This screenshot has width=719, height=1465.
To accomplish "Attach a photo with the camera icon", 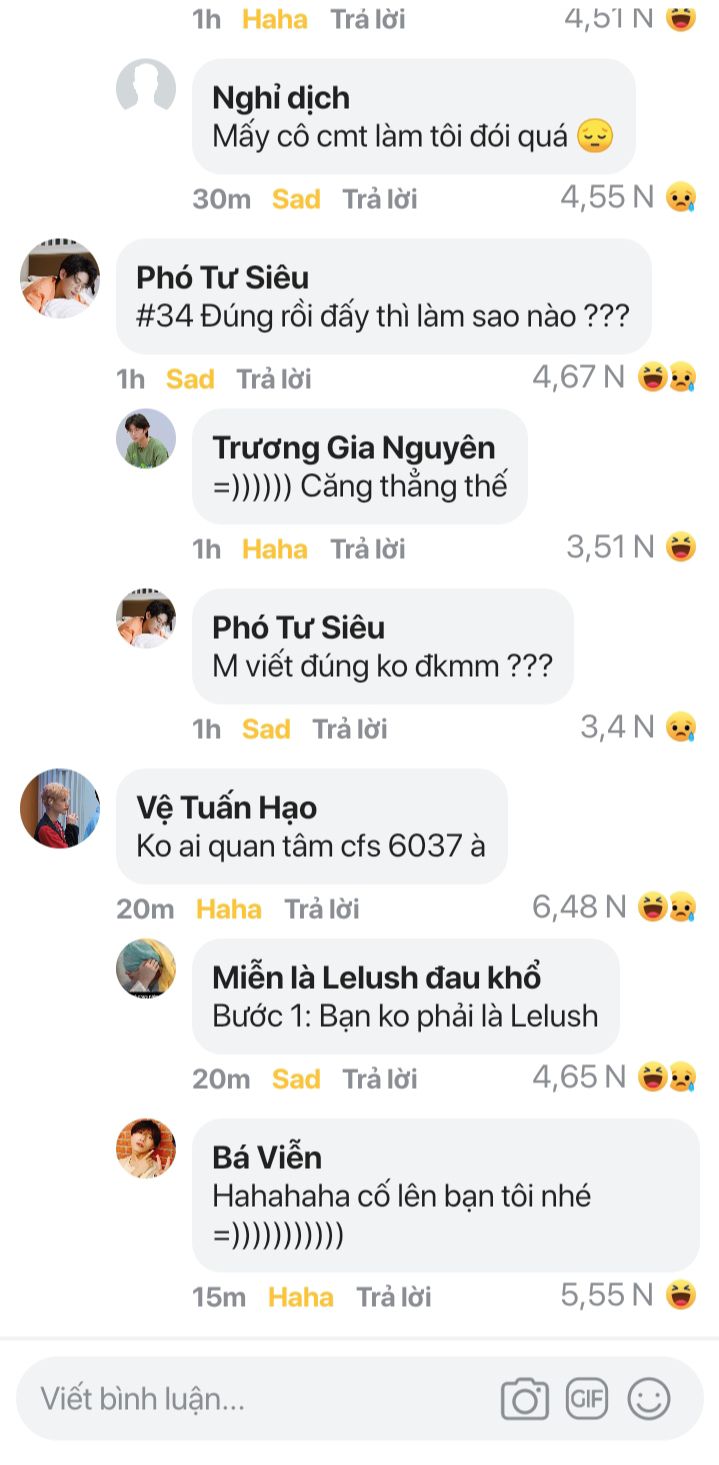I will pyautogui.click(x=525, y=1399).
